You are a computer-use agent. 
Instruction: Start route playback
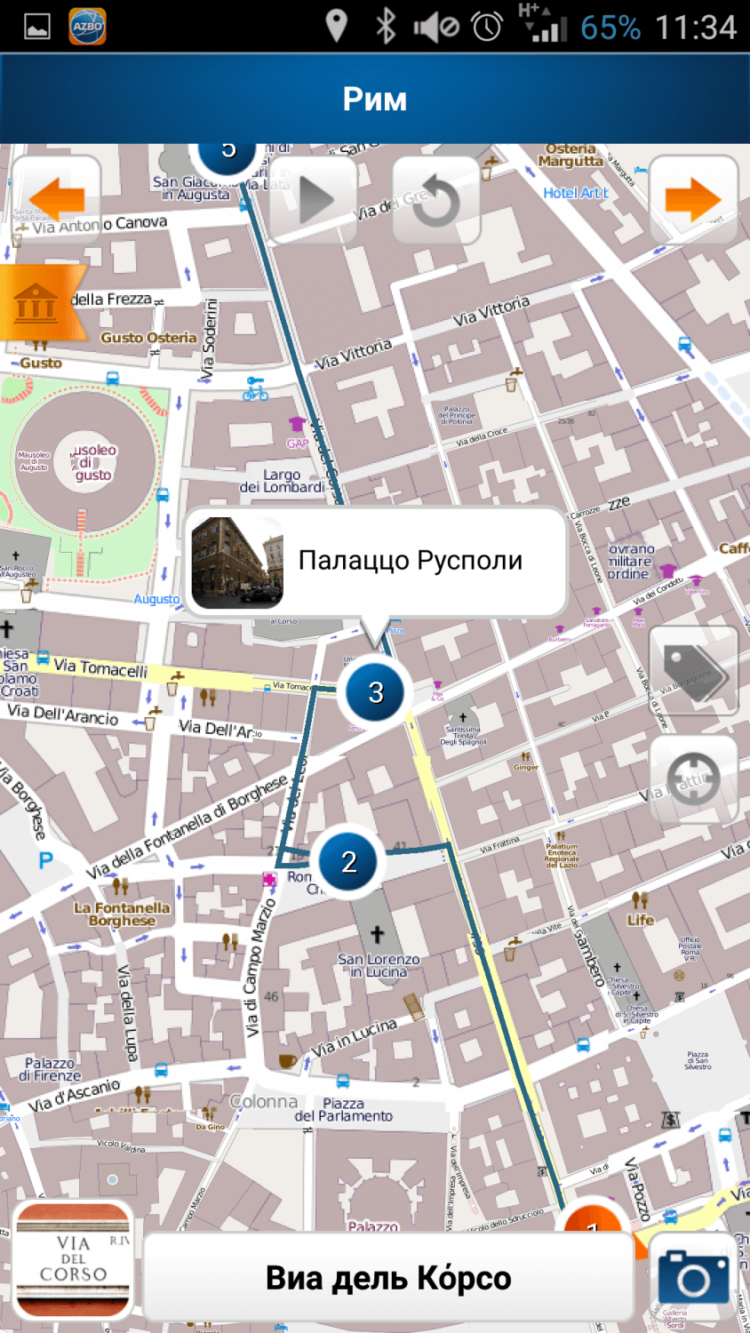point(314,200)
